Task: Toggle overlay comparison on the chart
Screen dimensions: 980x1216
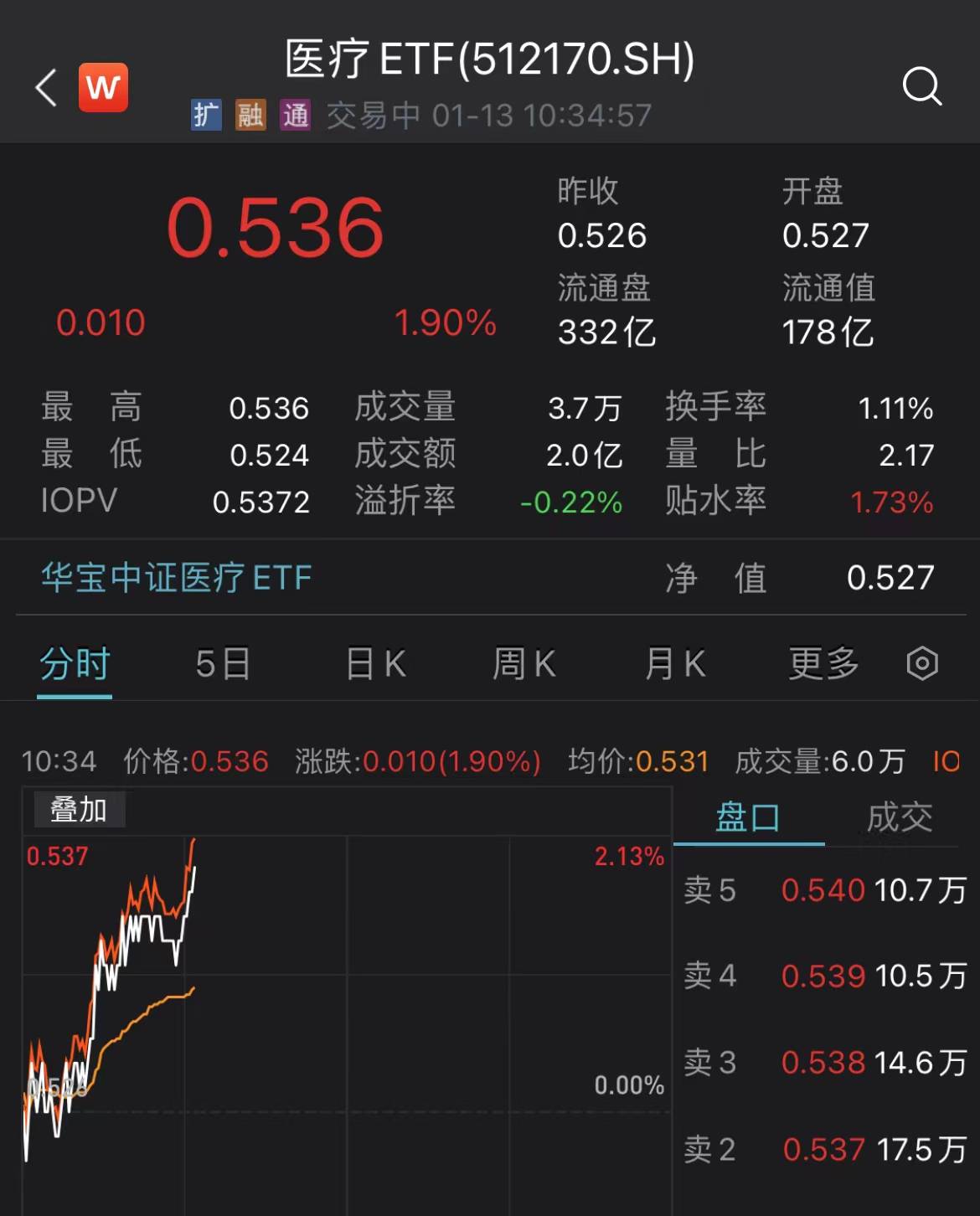Action: point(80,810)
